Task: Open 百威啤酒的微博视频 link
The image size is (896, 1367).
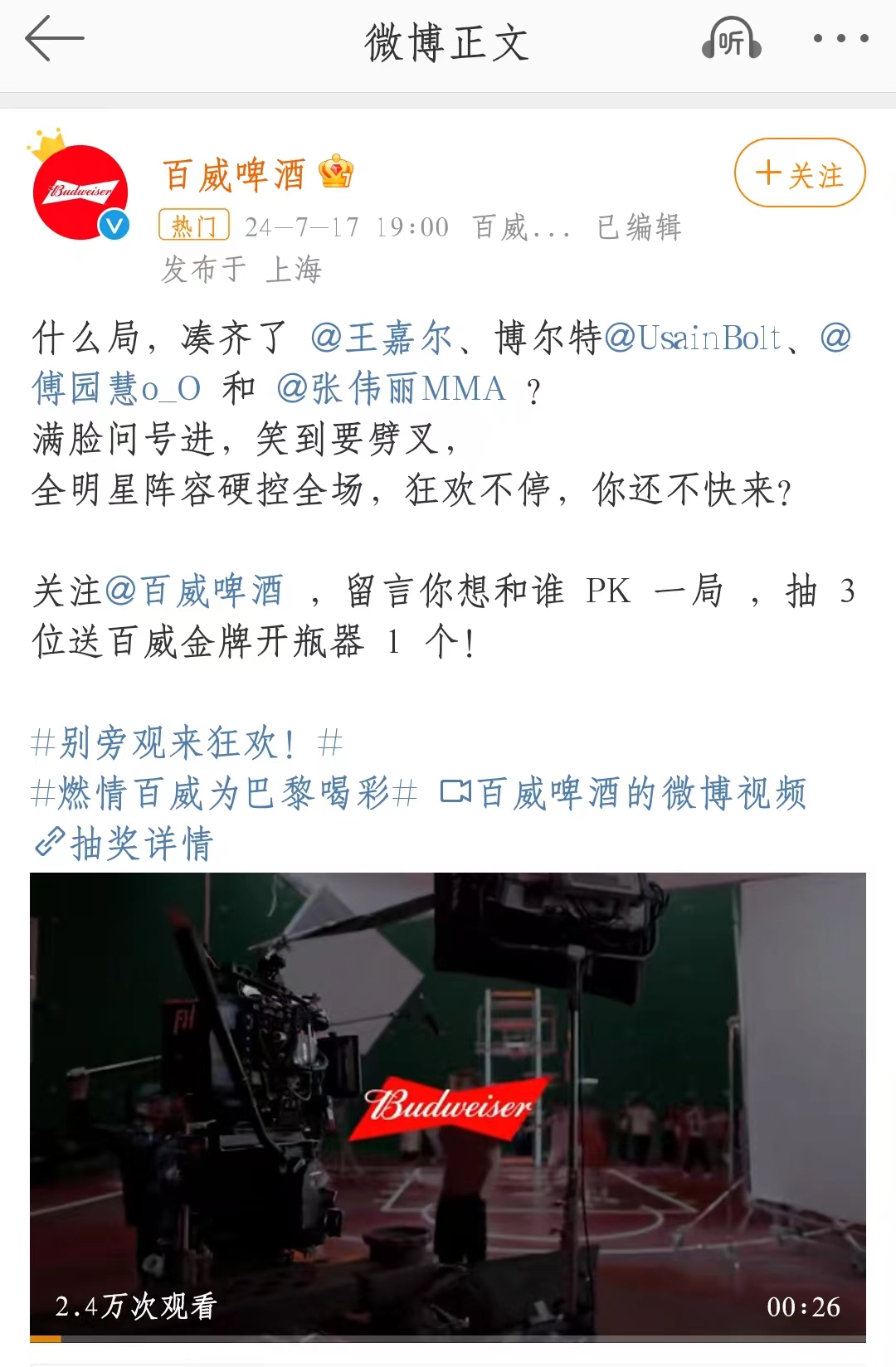Action: (x=624, y=794)
